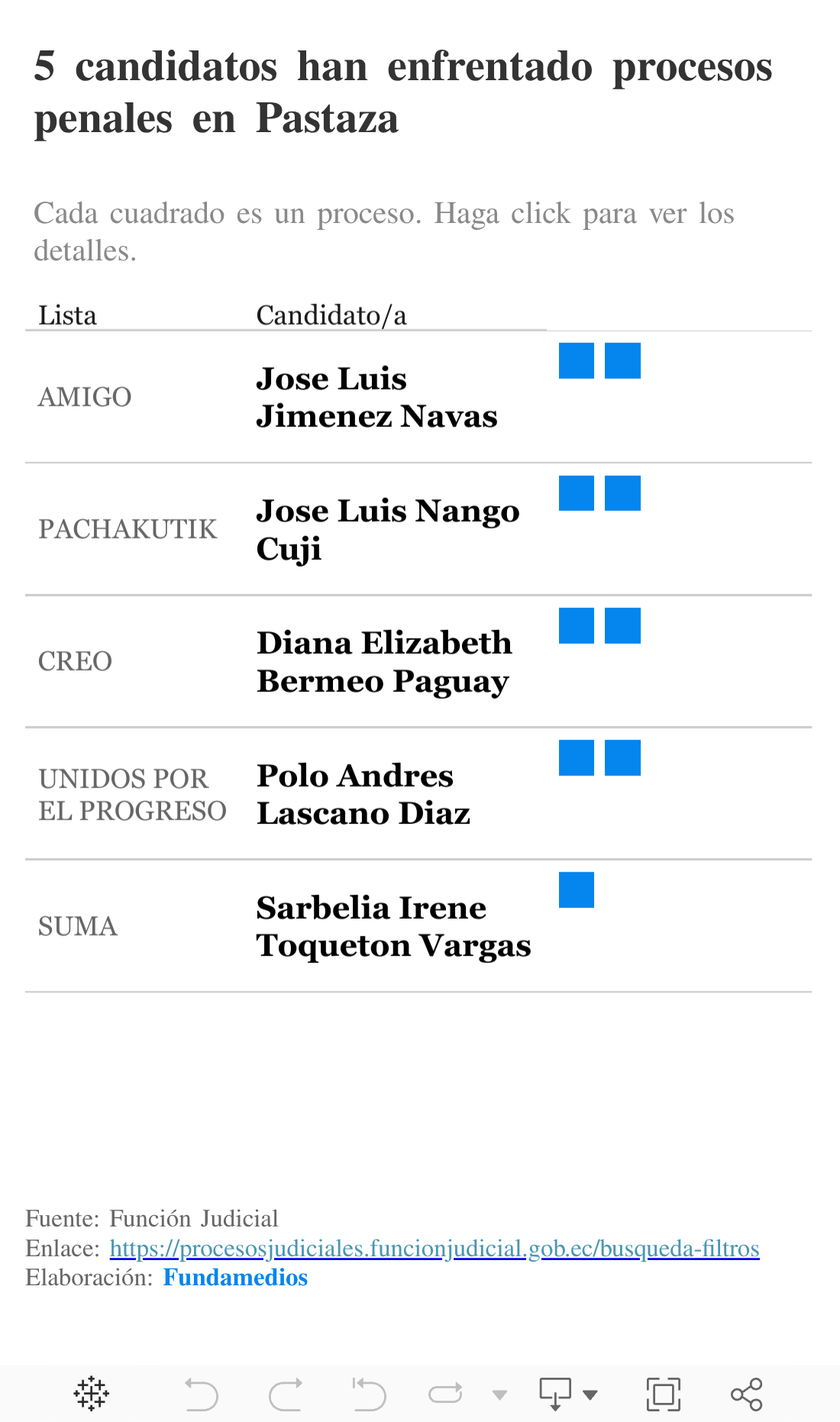The width and height of the screenshot is (840, 1422).
Task: Open Sarbelia Irene Toqueton Vargas's process square
Action: pyautogui.click(x=576, y=890)
